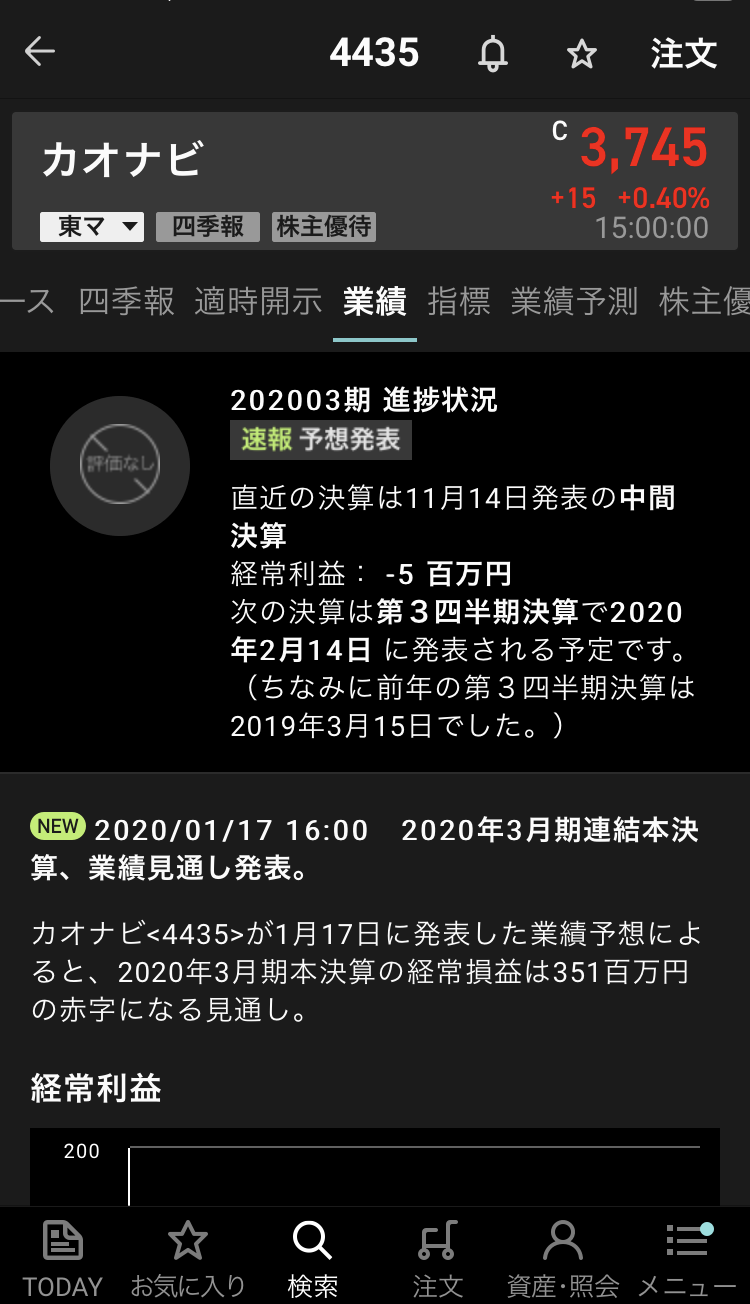
Task: Open 注文 in bottom navigation
Action: (437, 1257)
